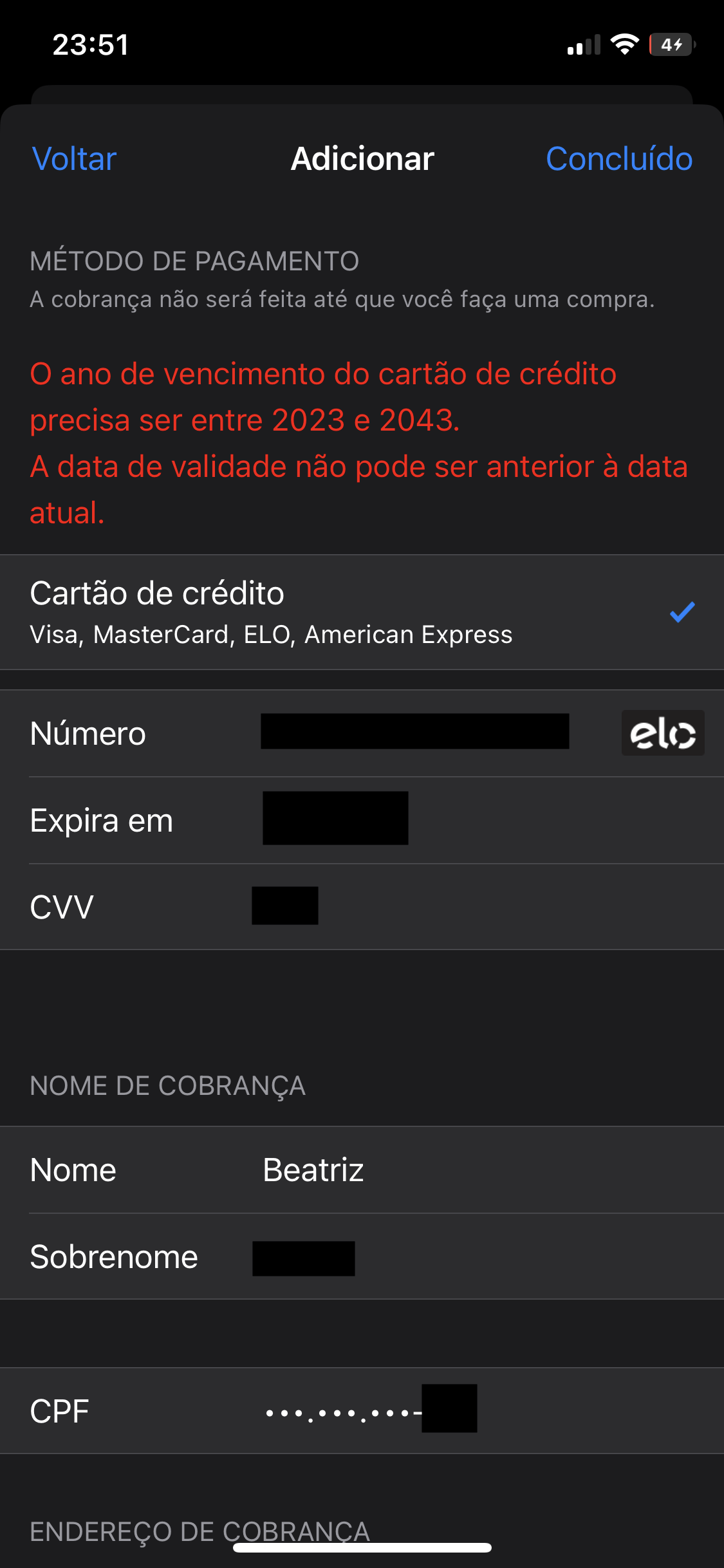Select the Cartão de crédito payment method

tap(360, 612)
